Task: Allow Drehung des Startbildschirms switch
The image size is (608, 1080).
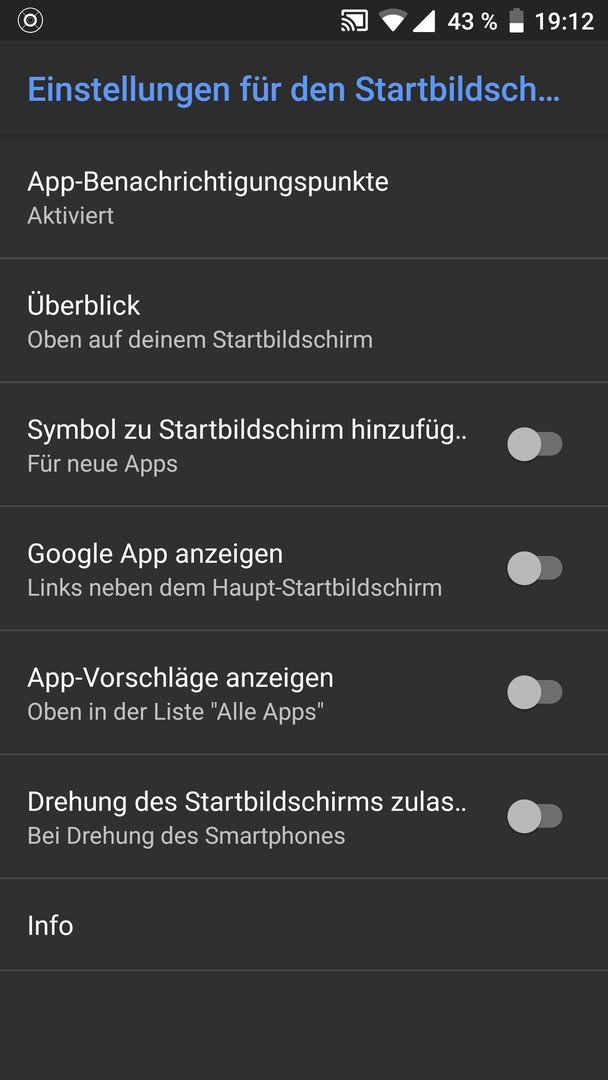Action: click(535, 816)
